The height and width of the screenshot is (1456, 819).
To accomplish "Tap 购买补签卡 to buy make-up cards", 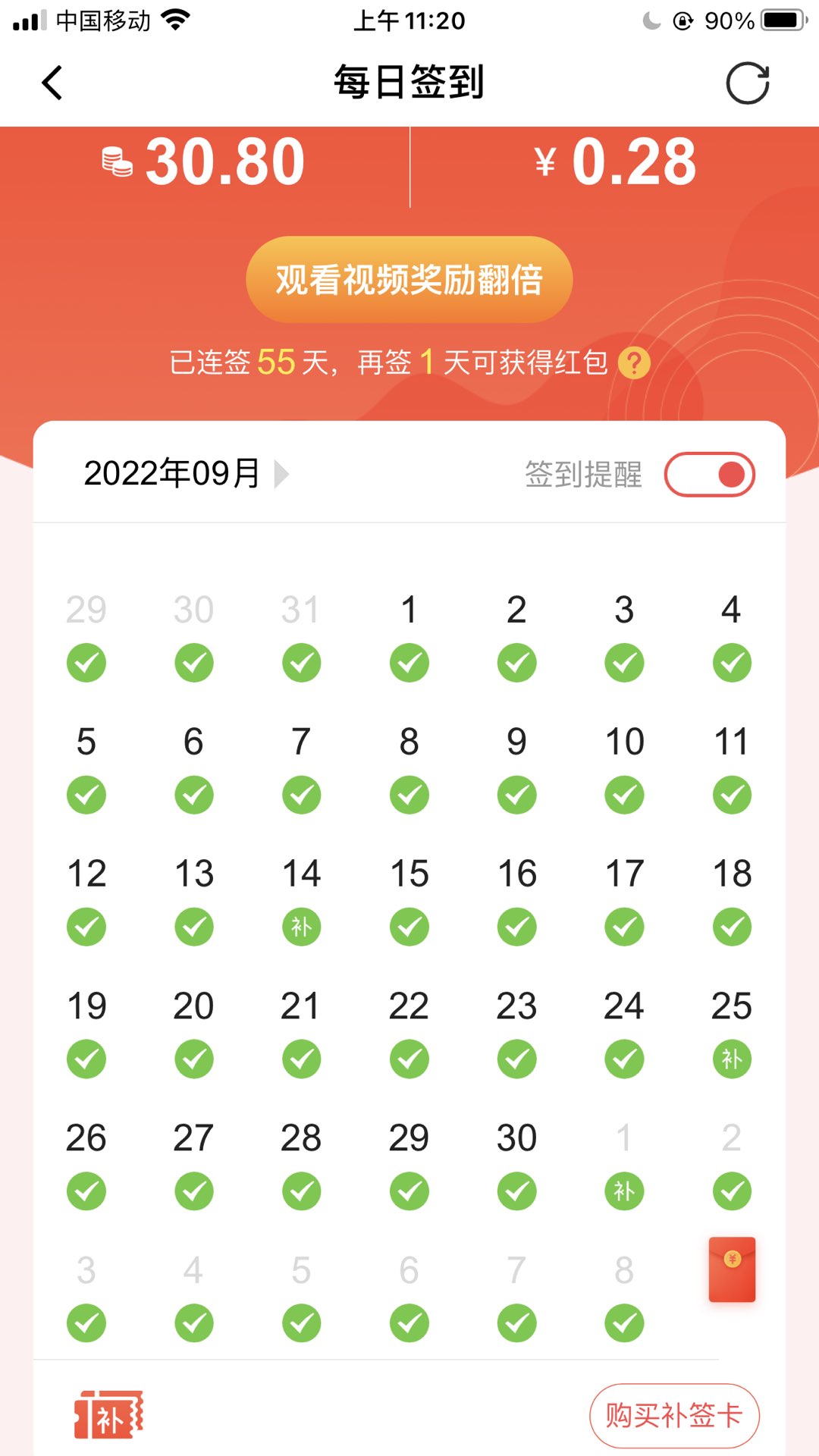I will (674, 1415).
